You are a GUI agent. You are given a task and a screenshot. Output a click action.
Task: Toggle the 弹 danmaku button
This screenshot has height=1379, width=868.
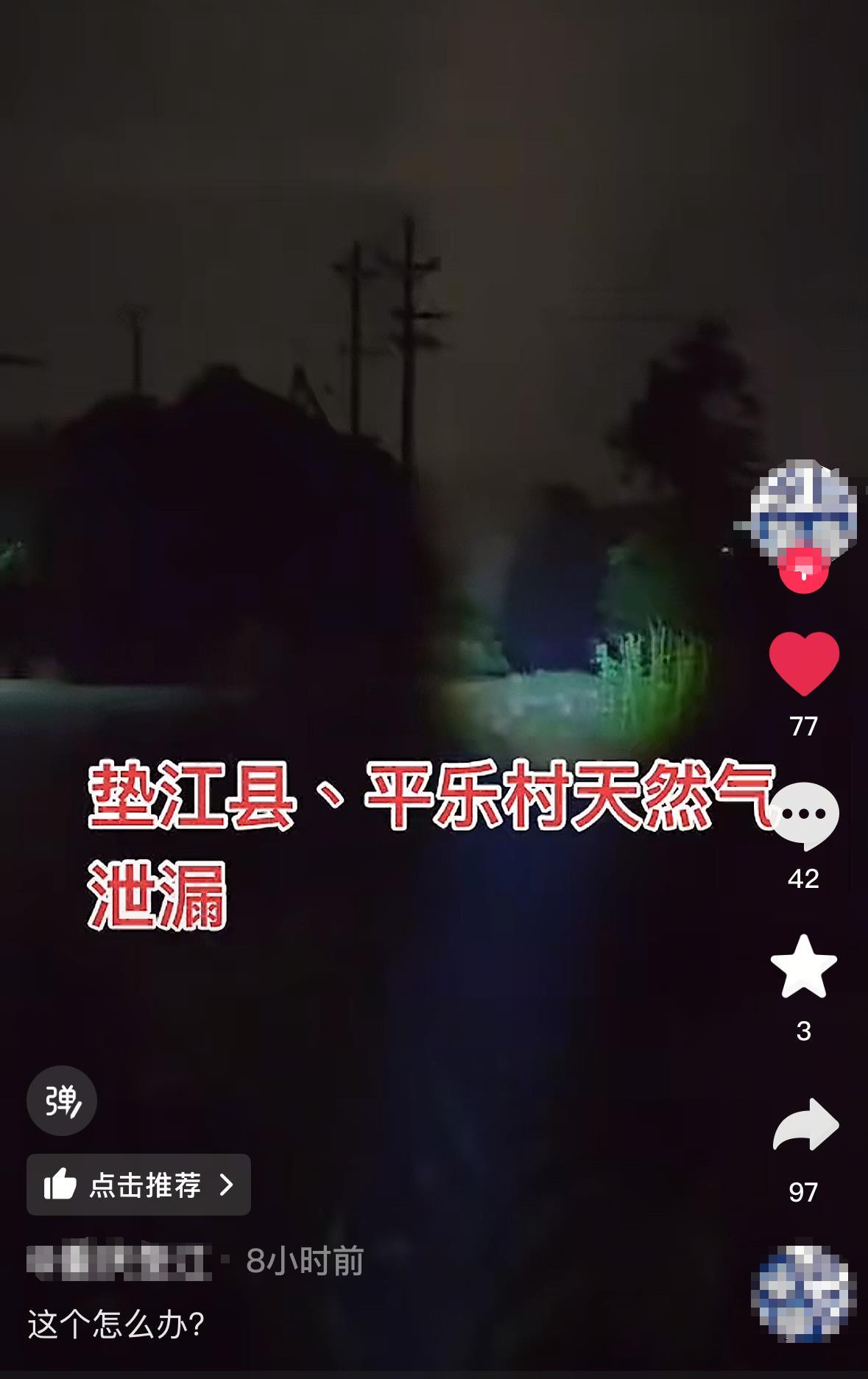point(62,1101)
